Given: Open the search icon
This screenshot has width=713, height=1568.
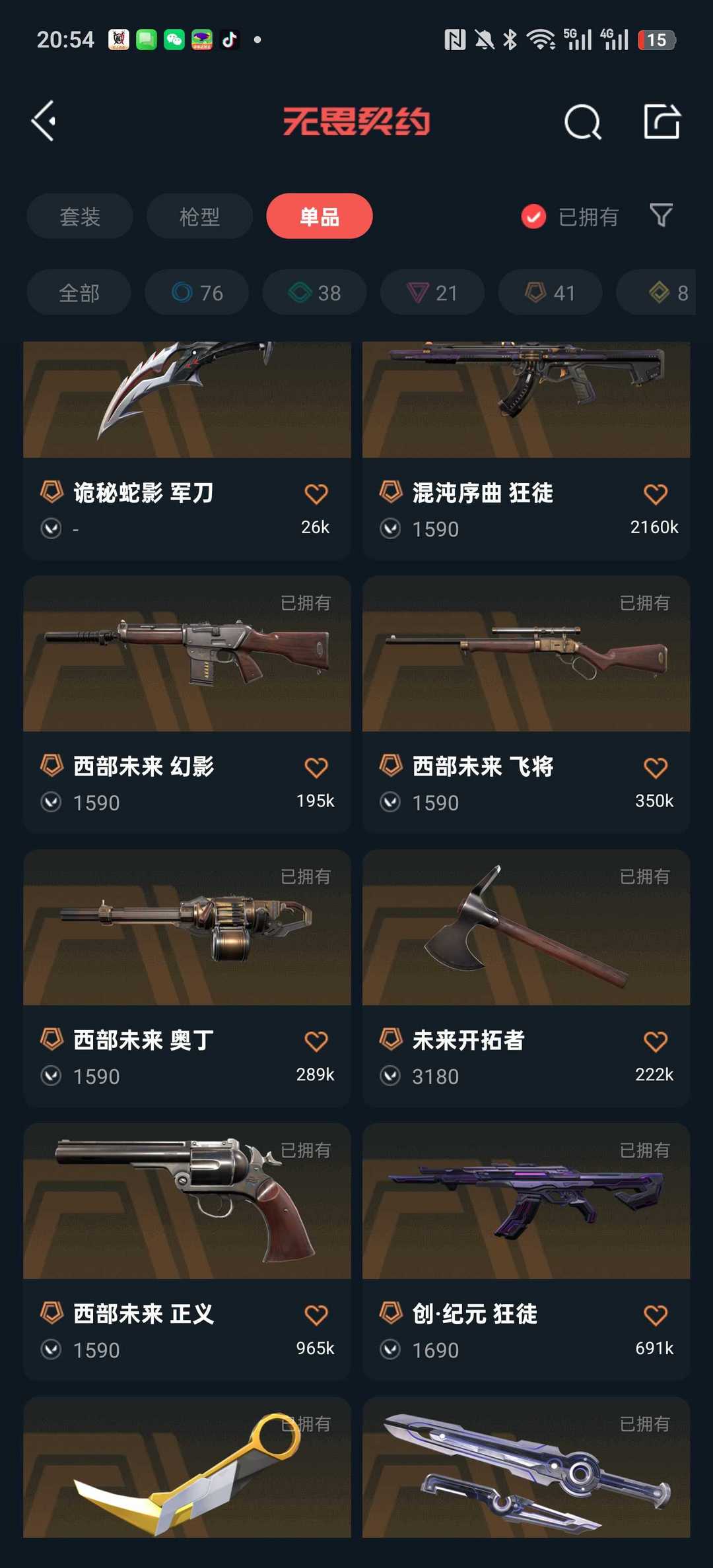Looking at the screenshot, I should tap(582, 122).
